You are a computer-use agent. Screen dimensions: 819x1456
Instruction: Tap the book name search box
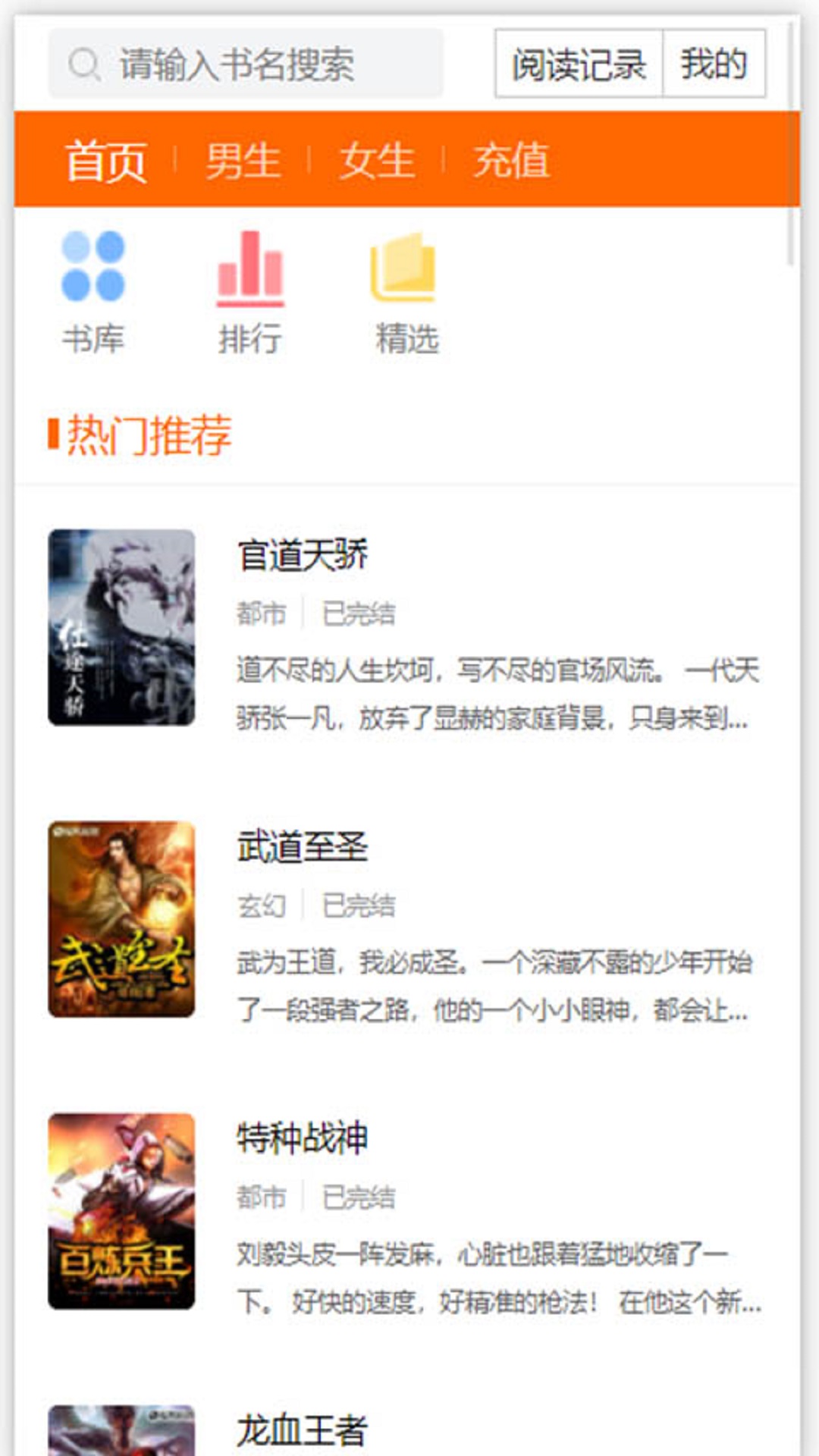click(246, 64)
